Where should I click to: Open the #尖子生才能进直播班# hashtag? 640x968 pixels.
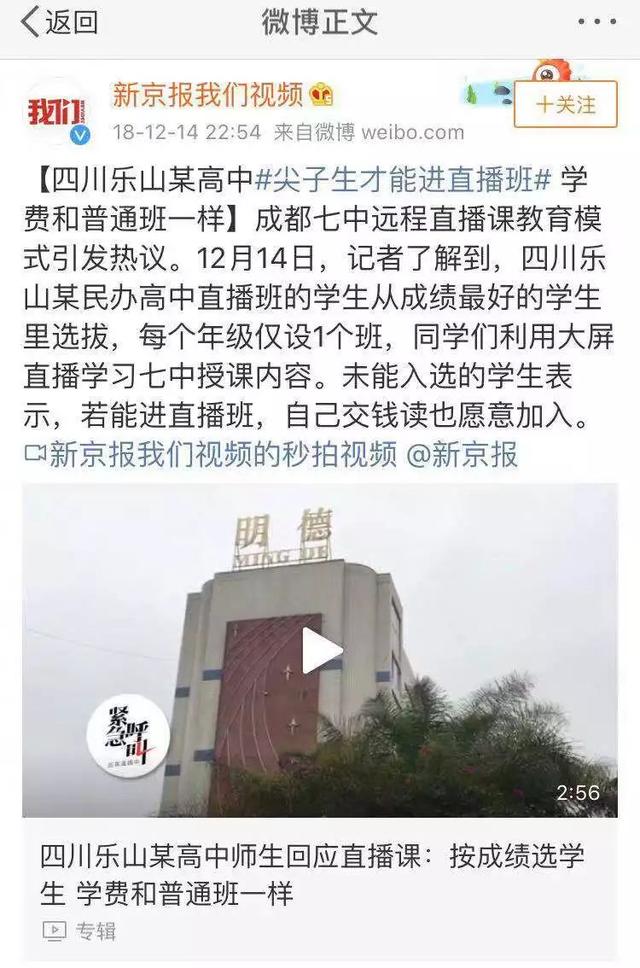tap(405, 182)
